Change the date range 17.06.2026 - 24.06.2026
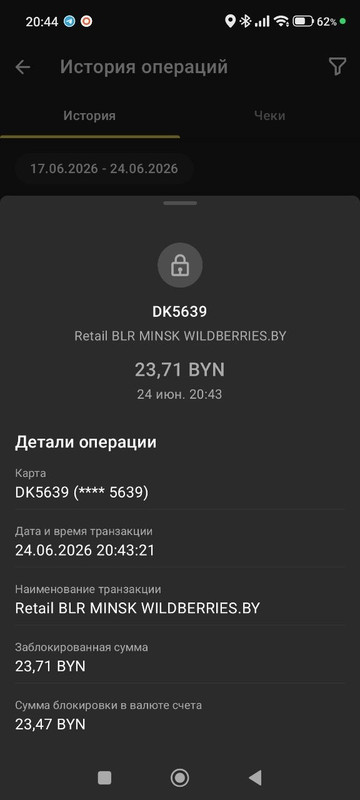The height and width of the screenshot is (800, 360). tap(104, 169)
